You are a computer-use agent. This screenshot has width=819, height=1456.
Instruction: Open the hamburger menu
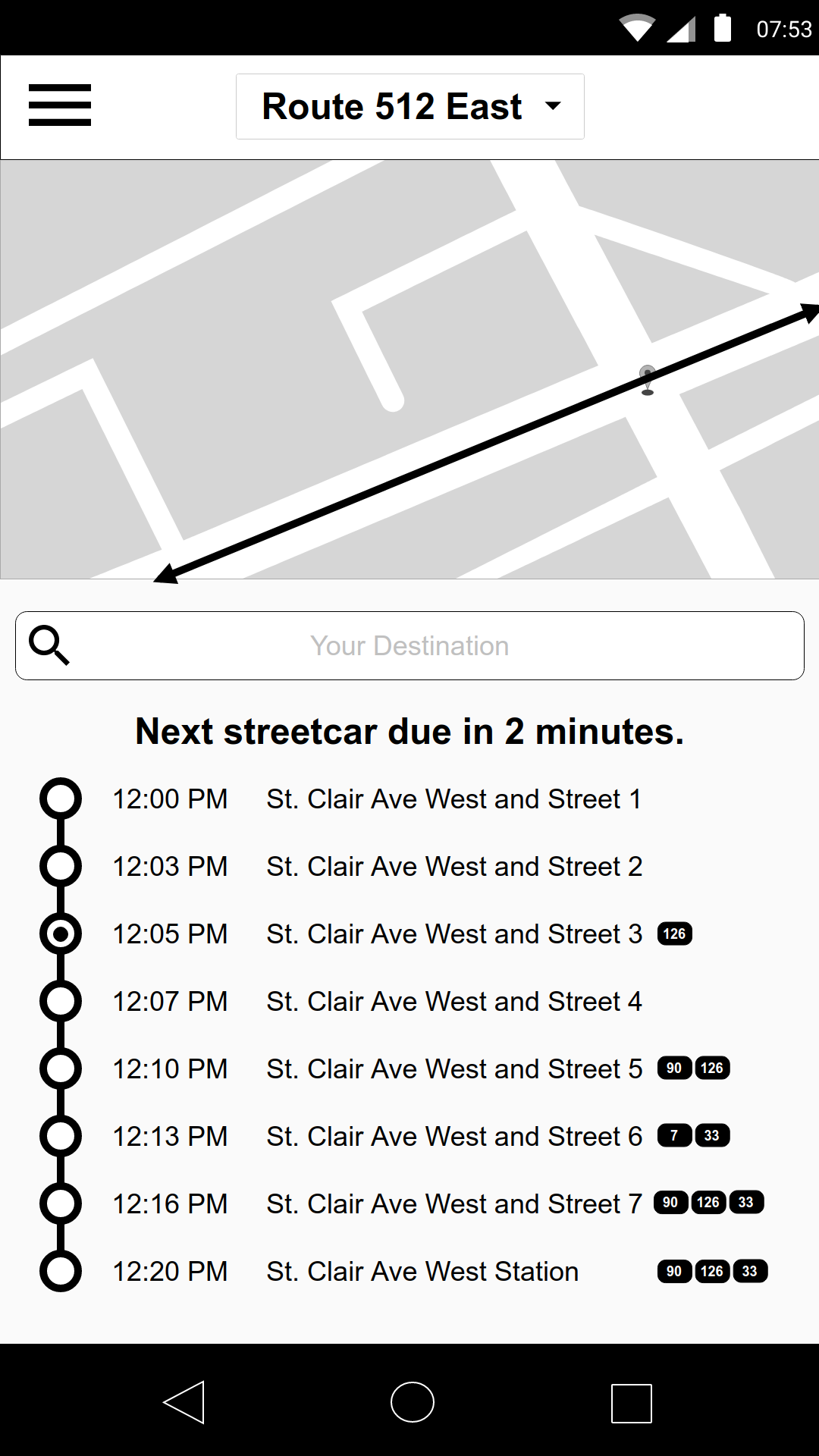coord(60,105)
